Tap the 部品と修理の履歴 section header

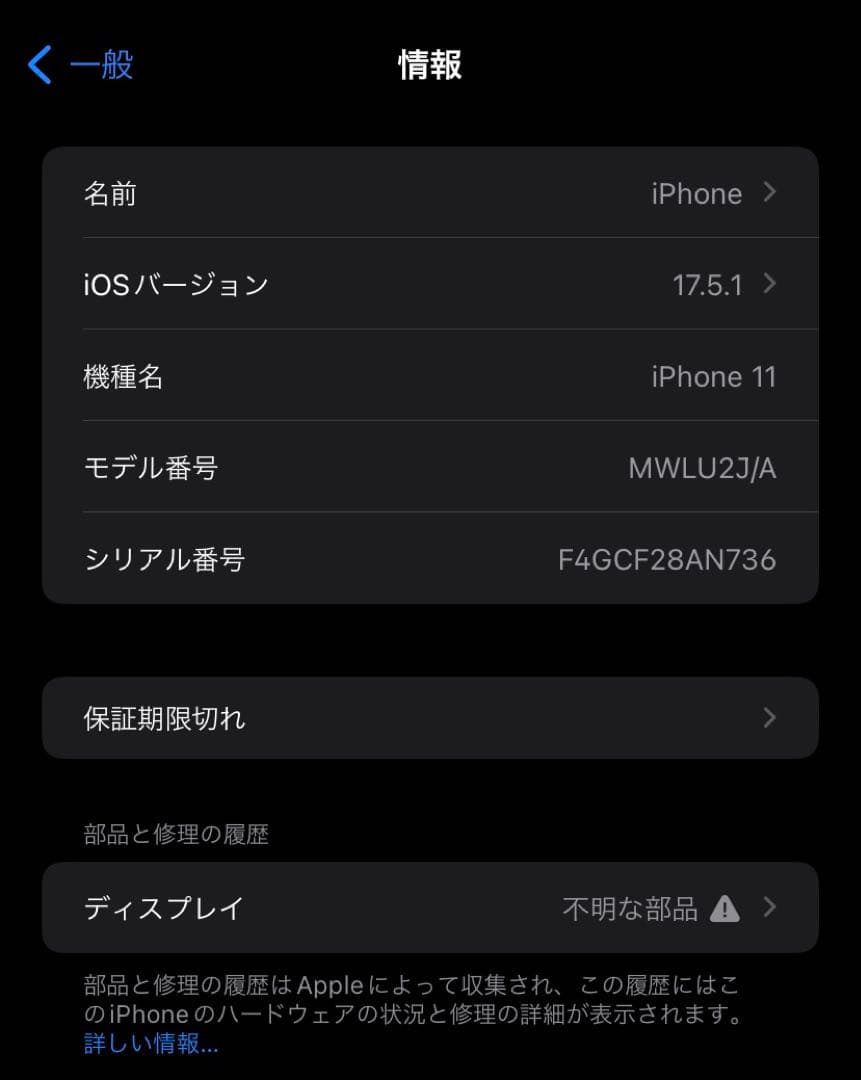coord(176,834)
